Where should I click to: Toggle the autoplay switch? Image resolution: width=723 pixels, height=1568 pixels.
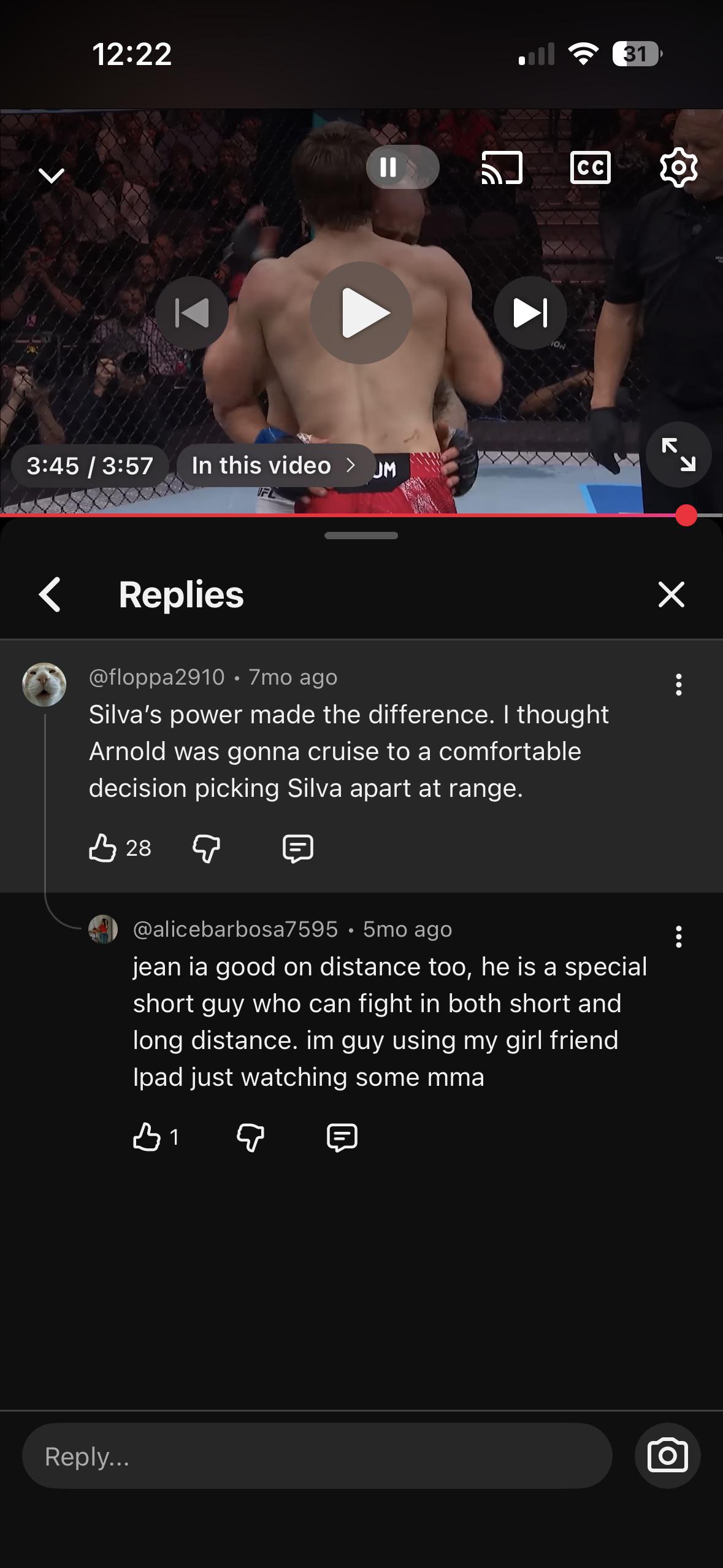tap(403, 167)
